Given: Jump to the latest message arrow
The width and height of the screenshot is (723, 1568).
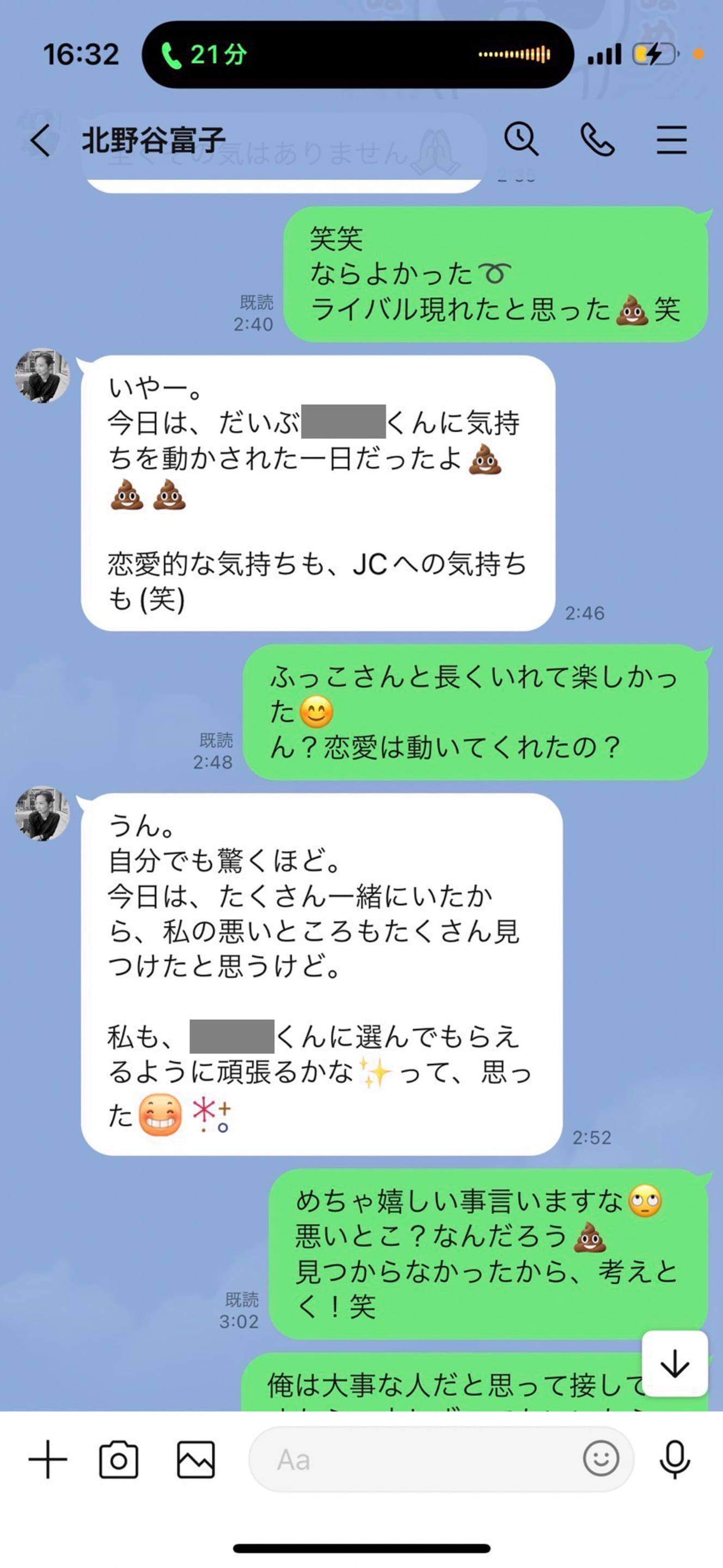Looking at the screenshot, I should 675,1363.
